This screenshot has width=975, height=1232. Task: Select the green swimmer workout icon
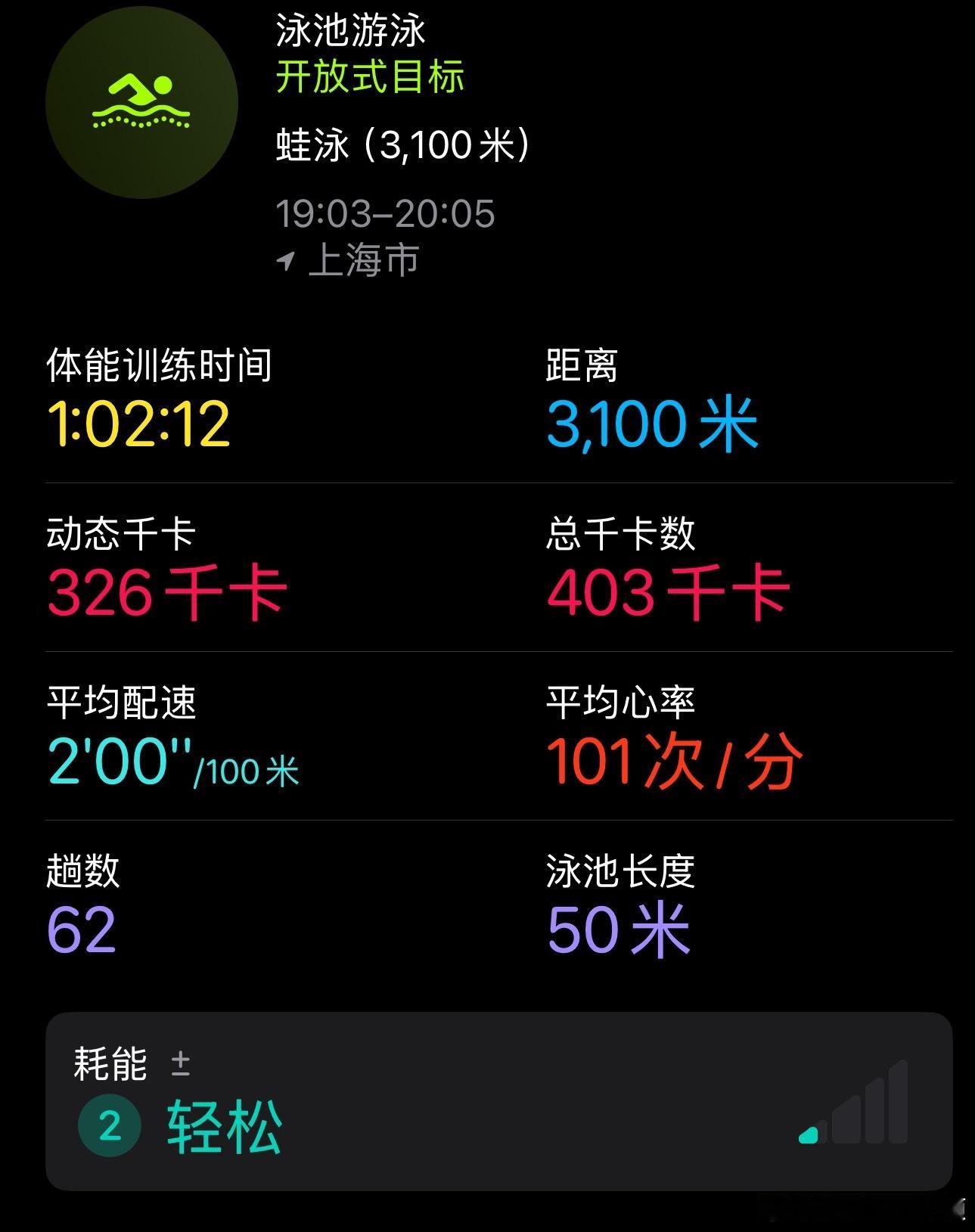tap(142, 100)
